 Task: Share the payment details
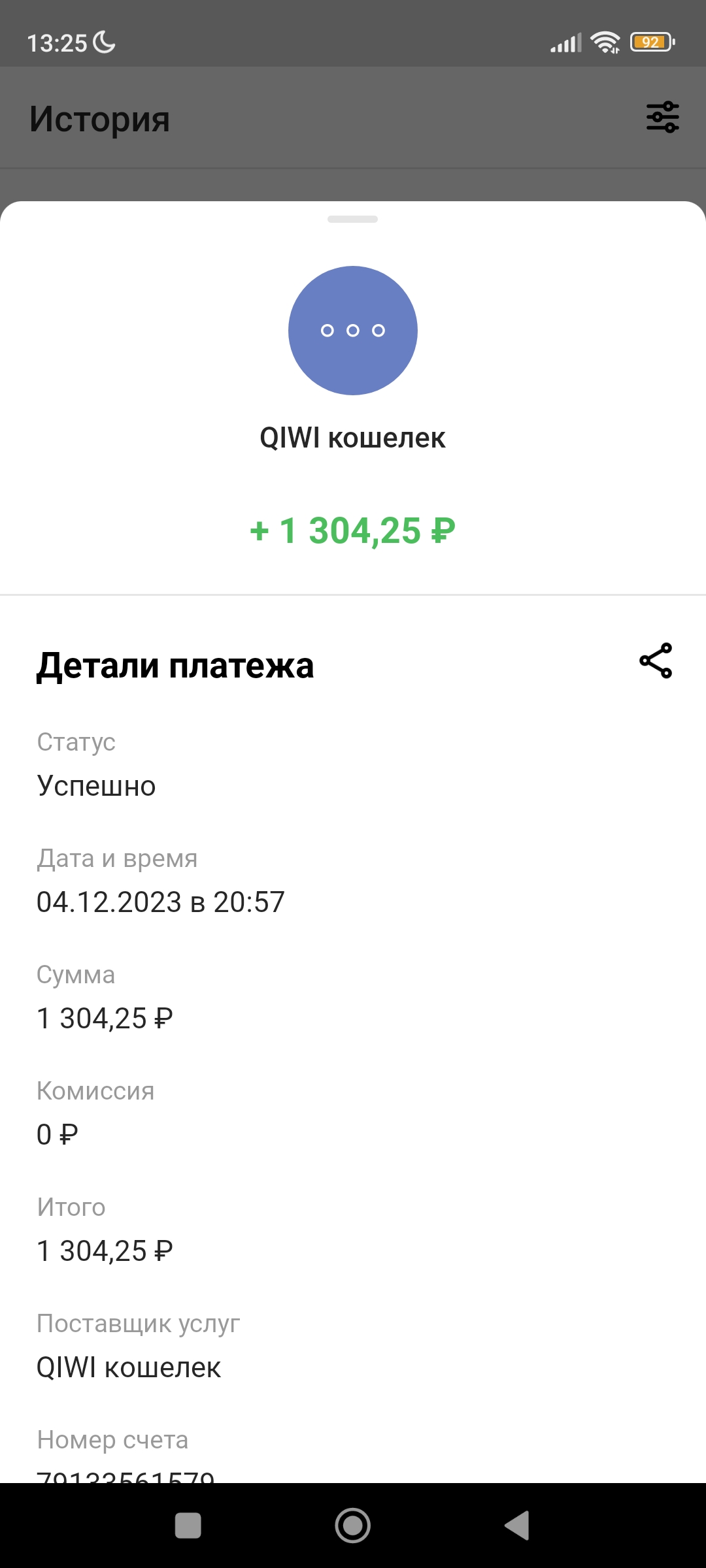click(656, 661)
